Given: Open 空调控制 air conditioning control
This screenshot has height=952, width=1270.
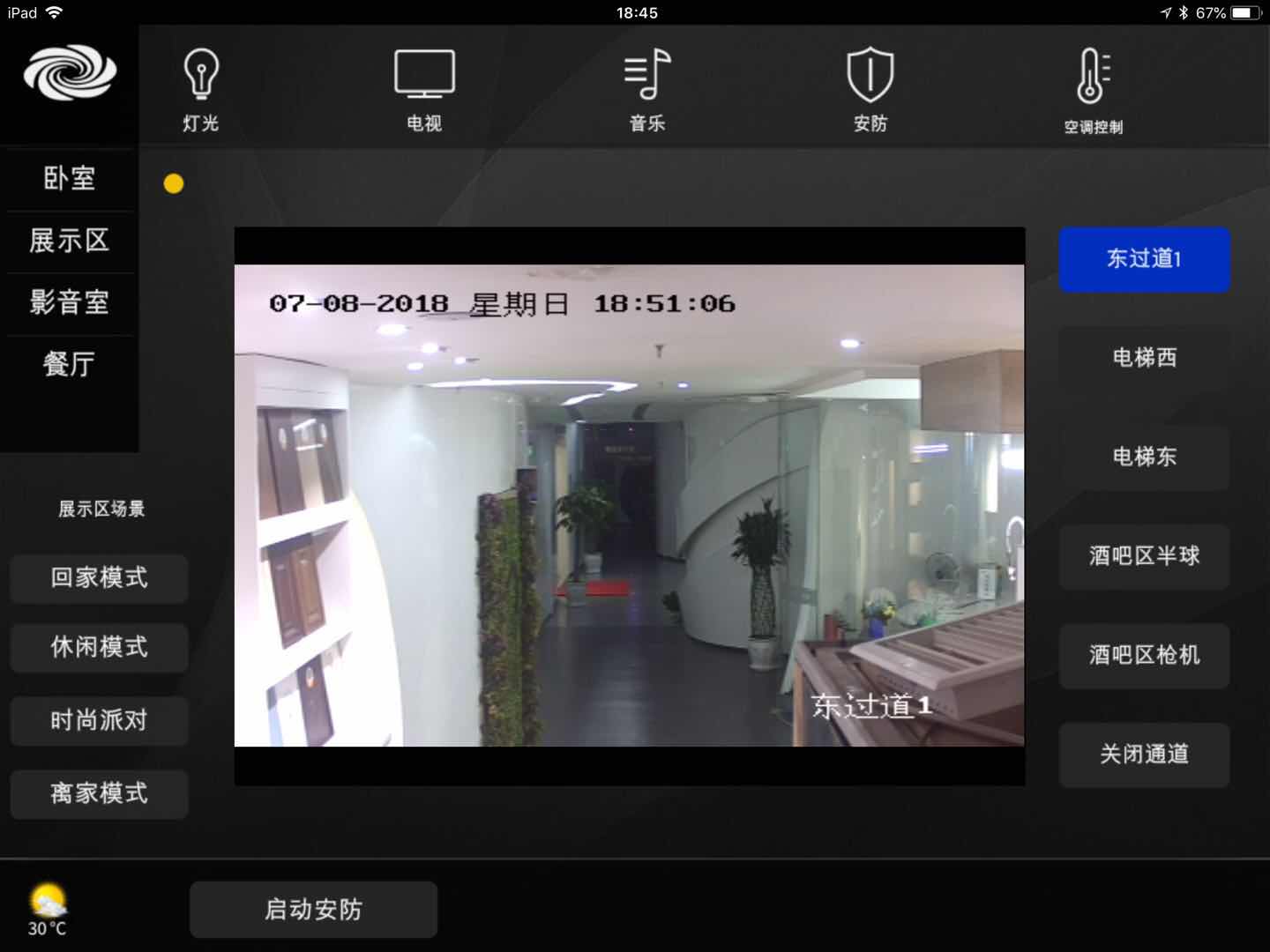Looking at the screenshot, I should 1094,90.
